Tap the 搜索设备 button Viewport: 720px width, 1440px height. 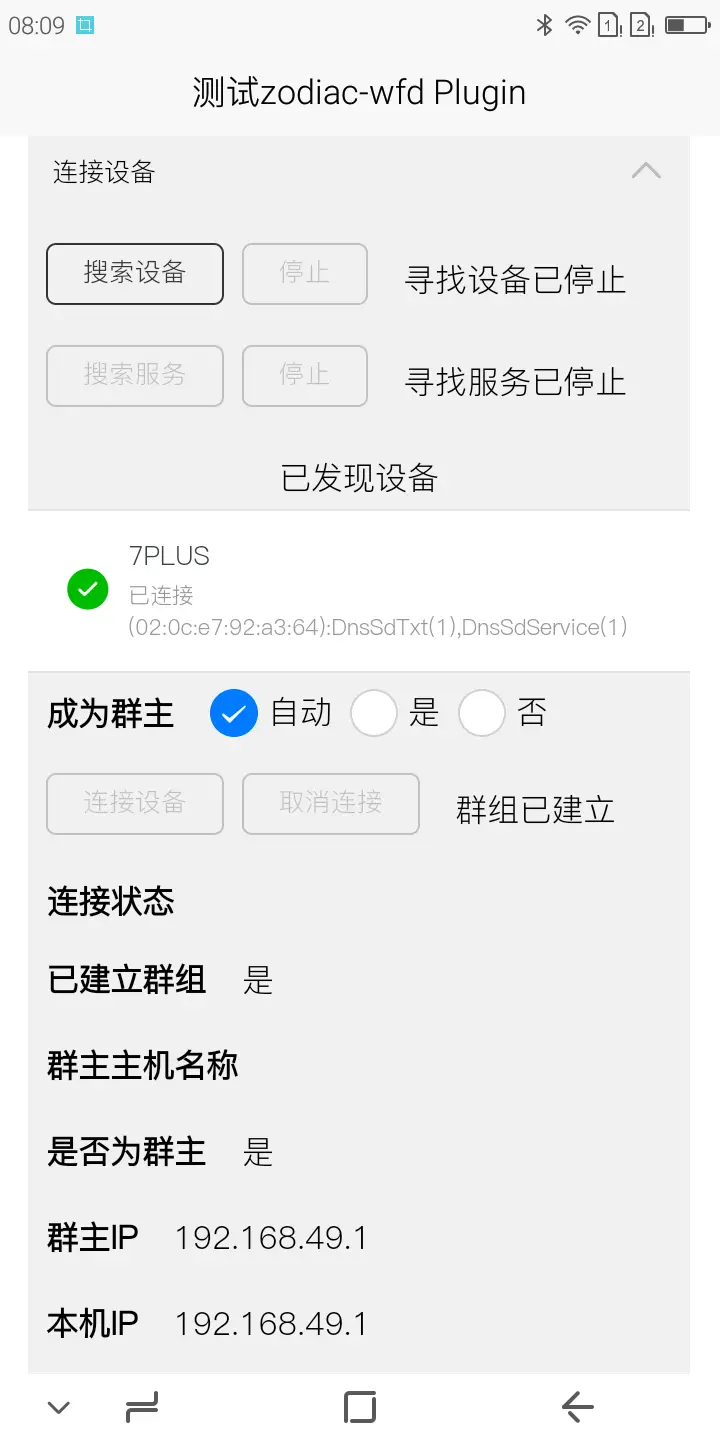pyautogui.click(x=135, y=273)
